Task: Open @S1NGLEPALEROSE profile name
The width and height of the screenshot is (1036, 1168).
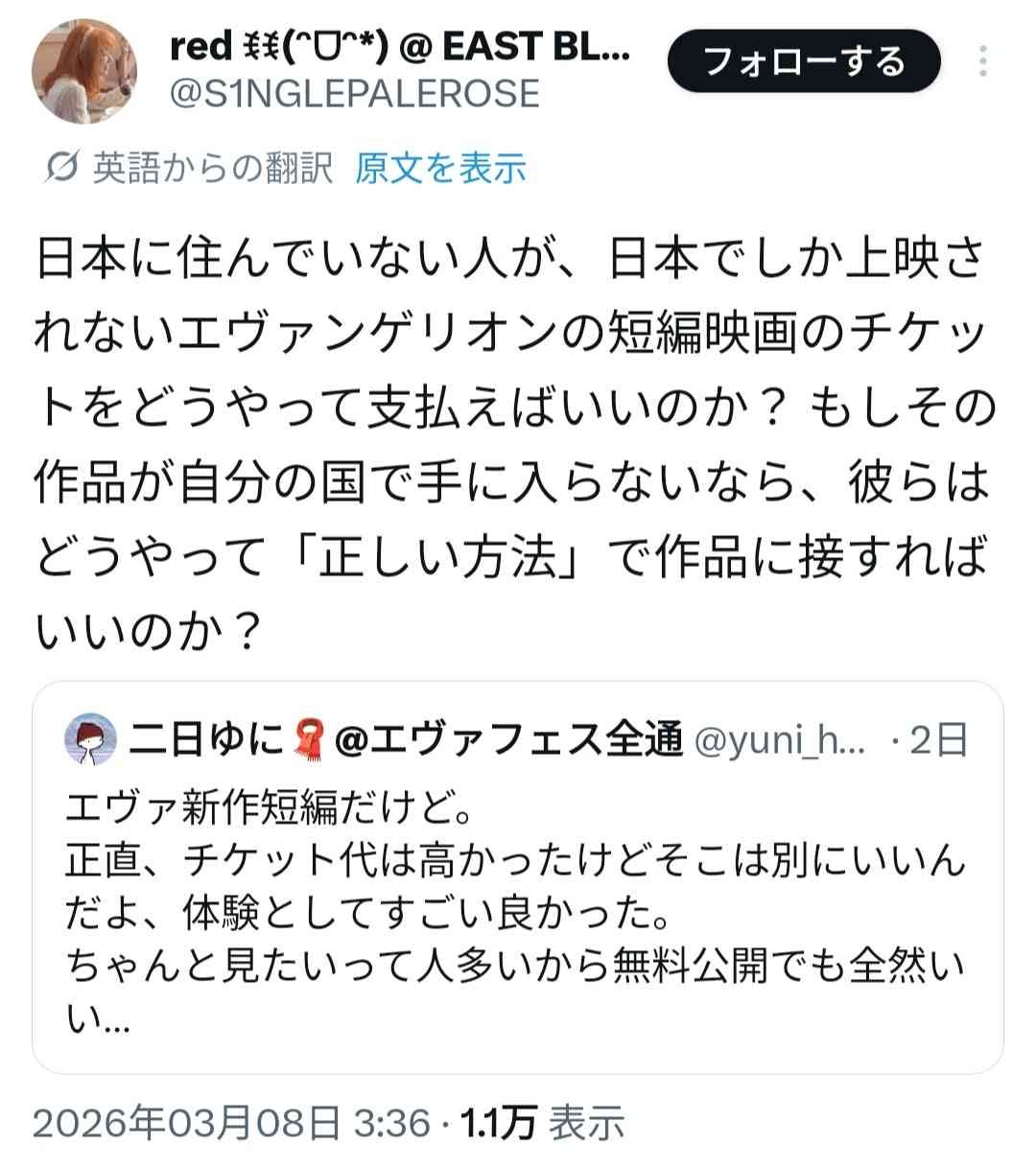Action: (353, 94)
